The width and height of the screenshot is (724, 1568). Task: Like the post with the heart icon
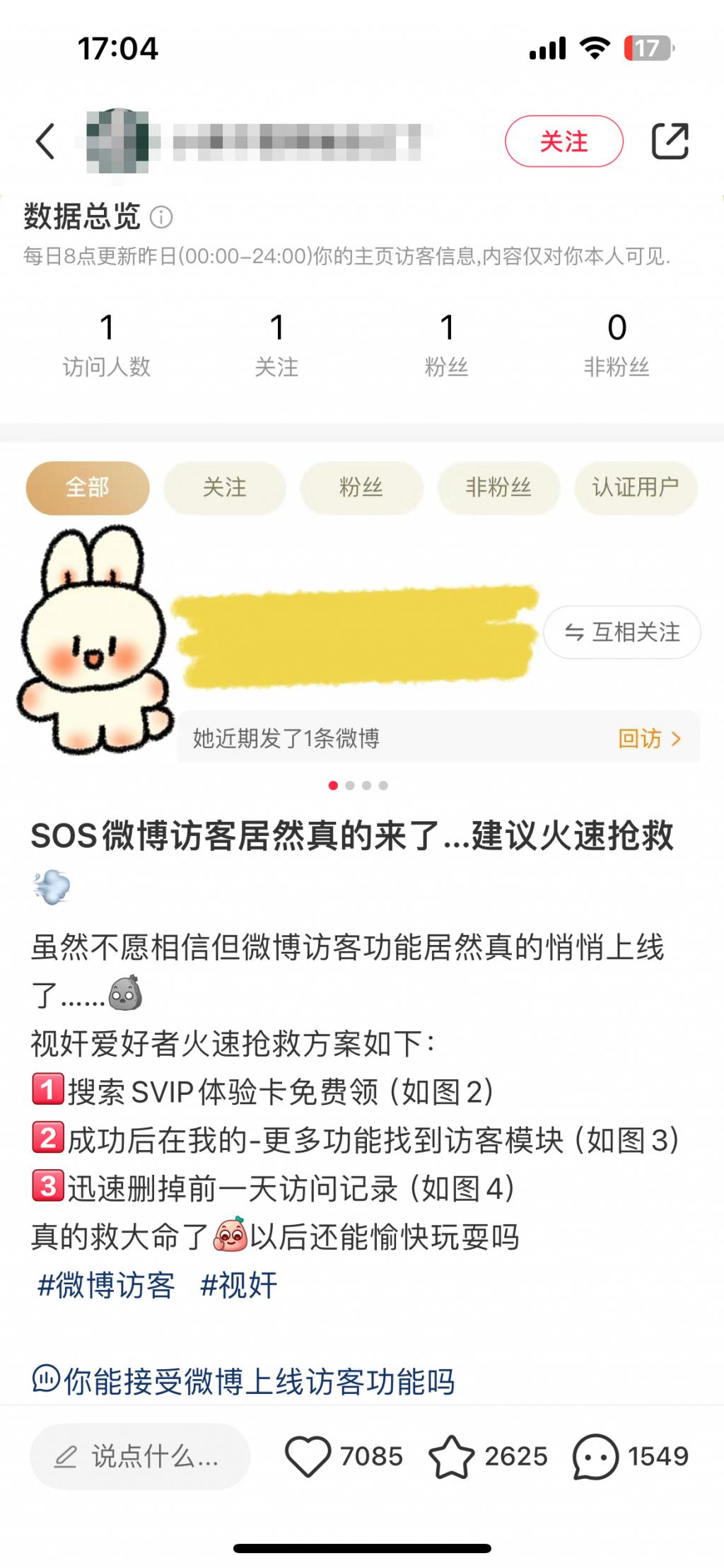click(308, 1456)
